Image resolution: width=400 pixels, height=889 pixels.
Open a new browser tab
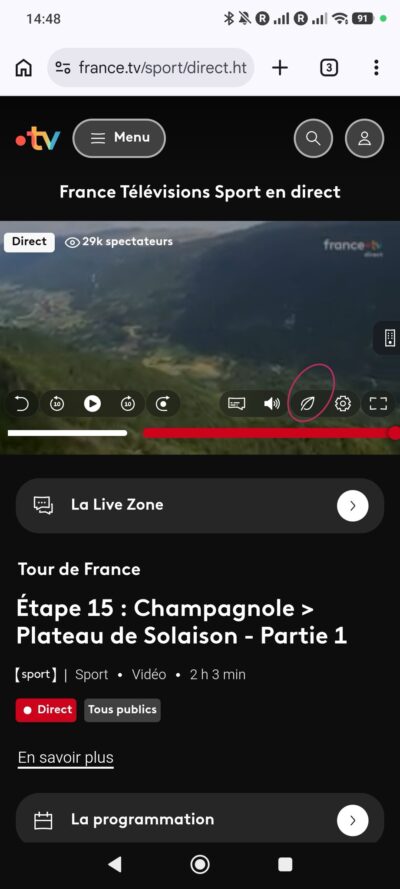[280, 68]
